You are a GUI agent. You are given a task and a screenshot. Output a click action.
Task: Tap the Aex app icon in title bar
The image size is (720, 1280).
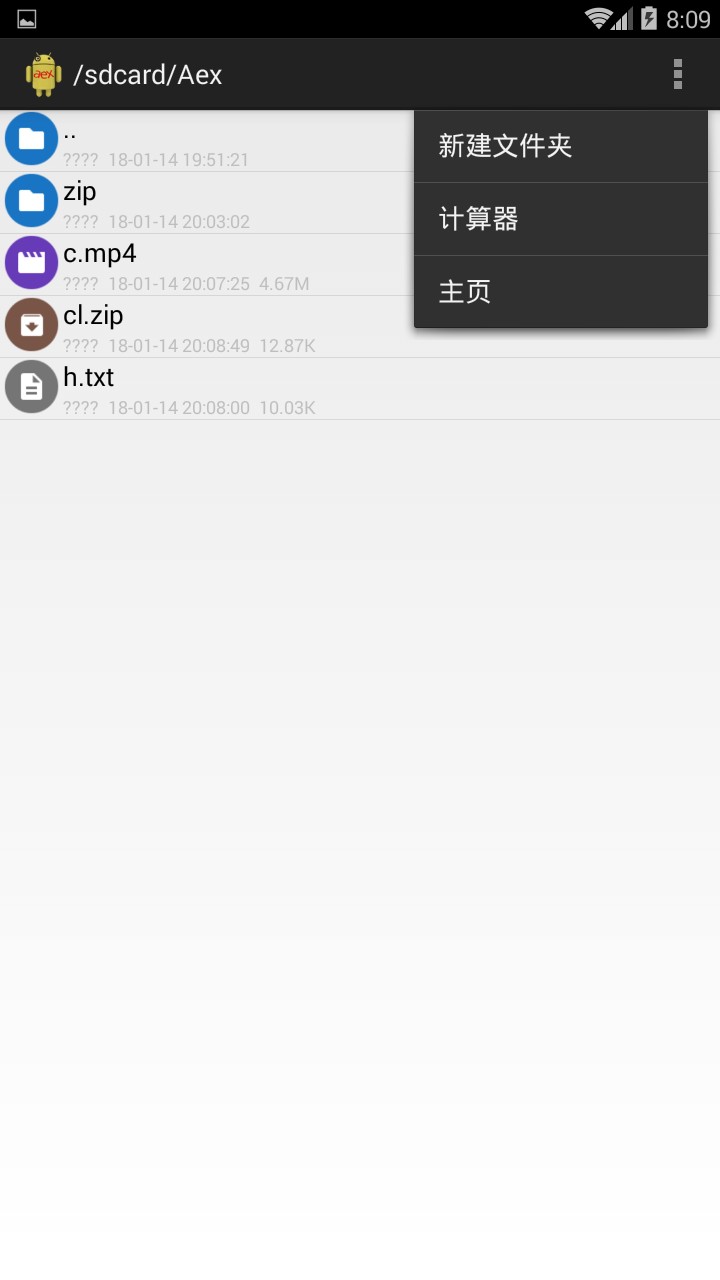pos(43,74)
